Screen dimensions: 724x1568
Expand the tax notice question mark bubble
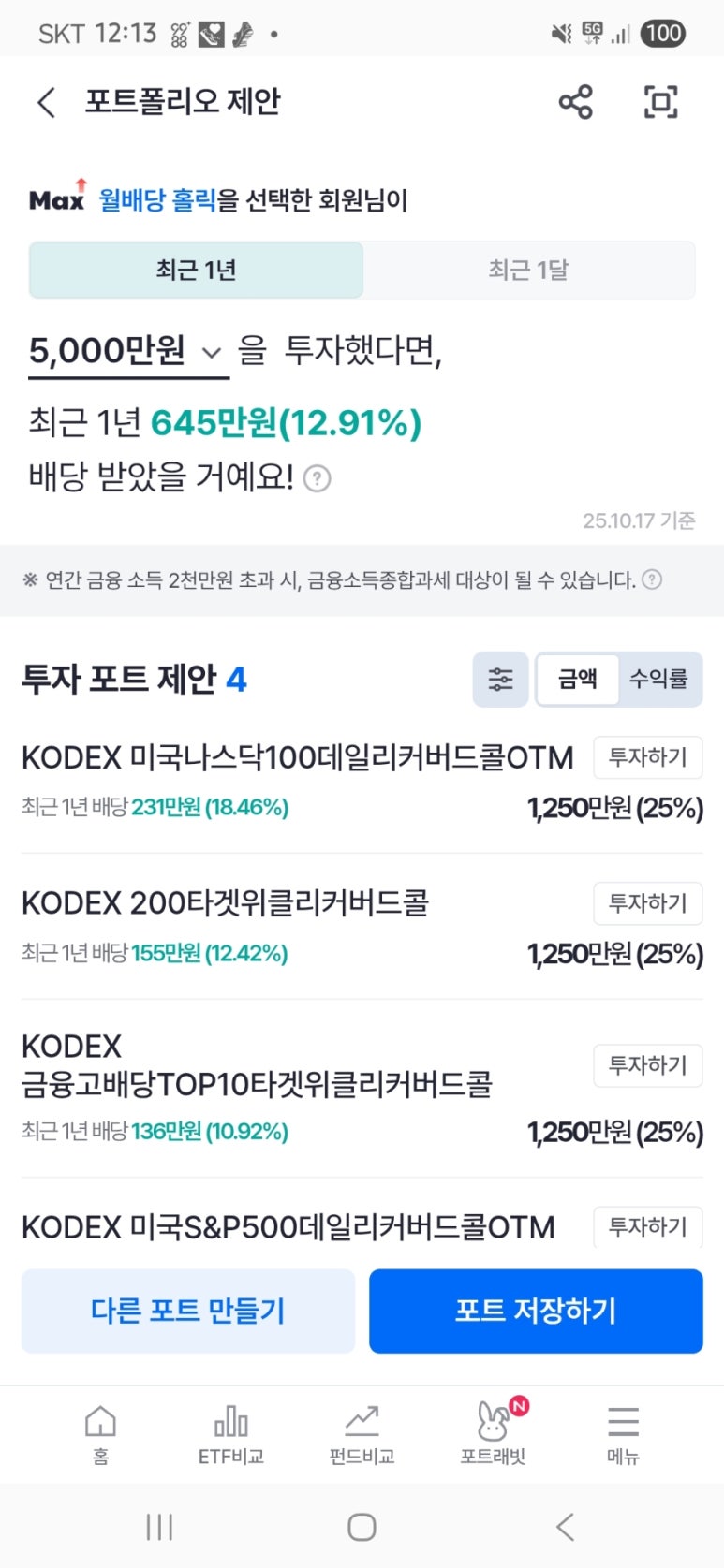(x=654, y=580)
